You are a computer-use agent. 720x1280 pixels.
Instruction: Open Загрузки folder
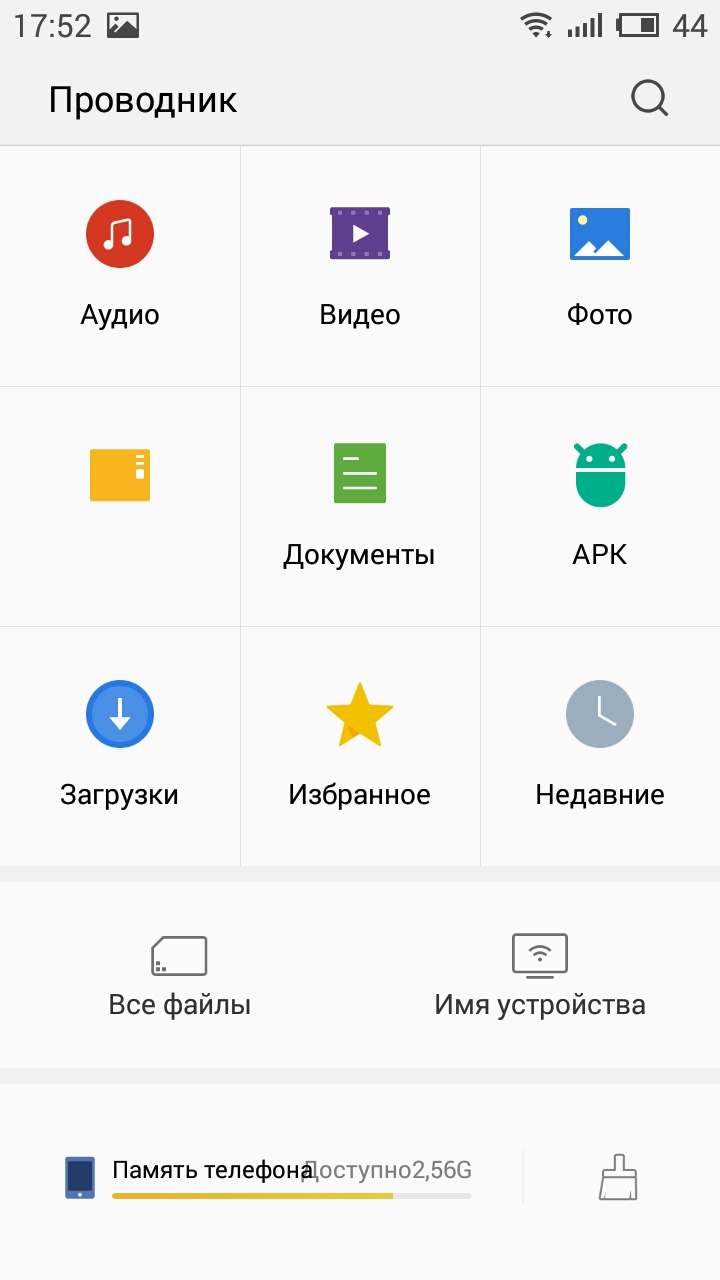120,746
